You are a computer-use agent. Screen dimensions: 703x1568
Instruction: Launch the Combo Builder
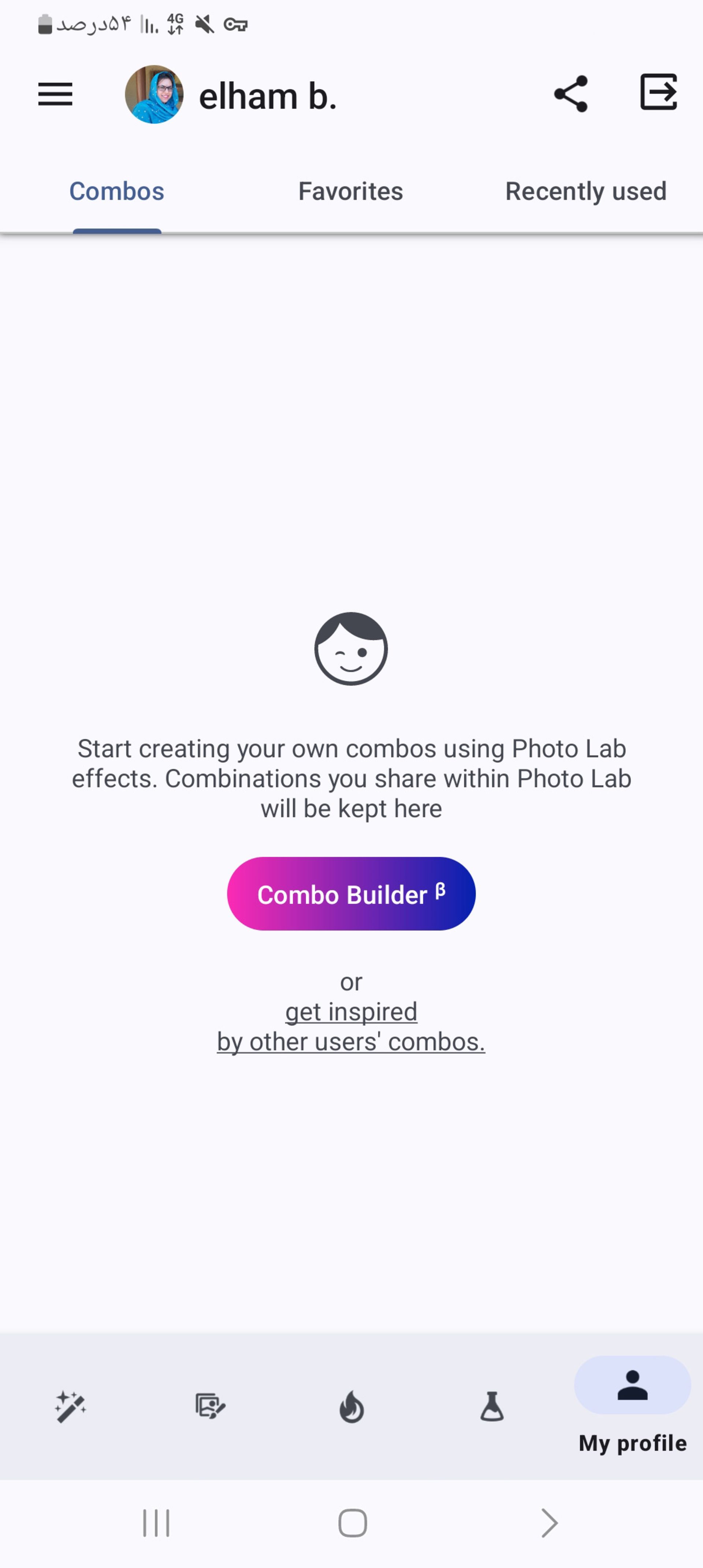pos(351,894)
